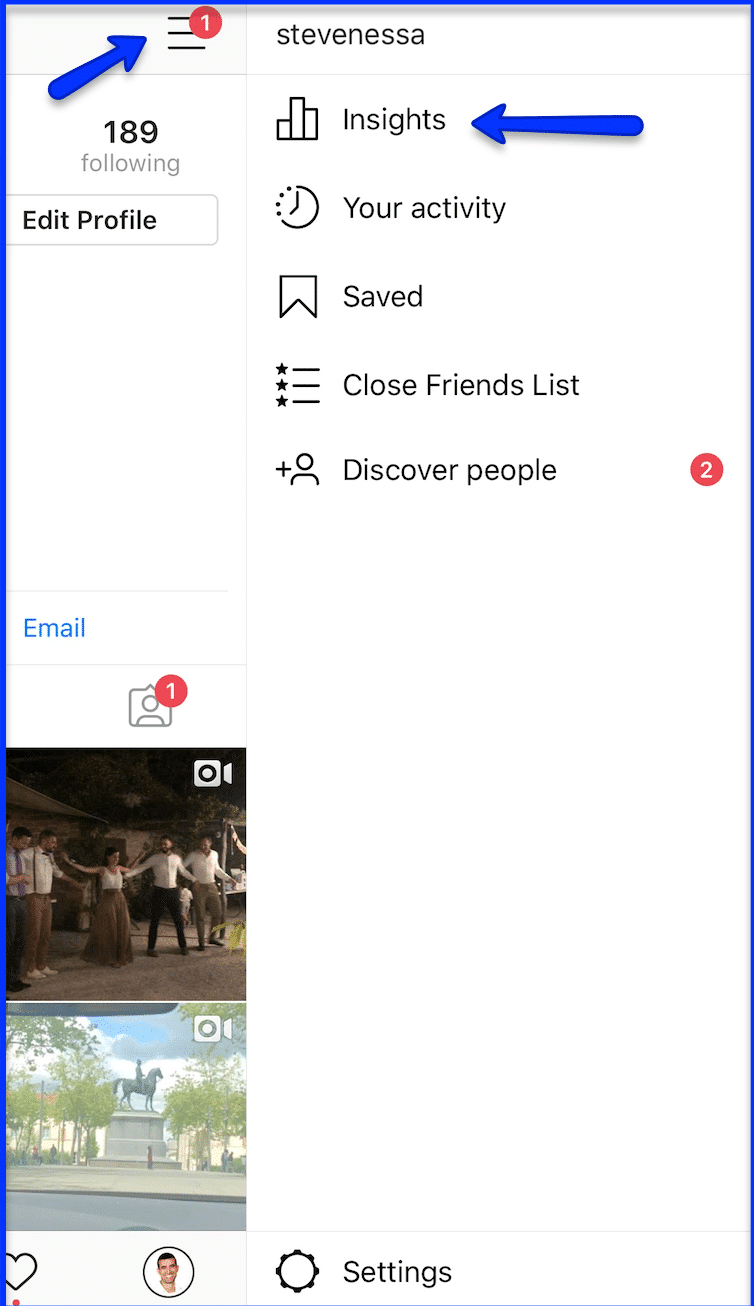Open the horse statue video post
754x1306 pixels.
pos(126,1117)
